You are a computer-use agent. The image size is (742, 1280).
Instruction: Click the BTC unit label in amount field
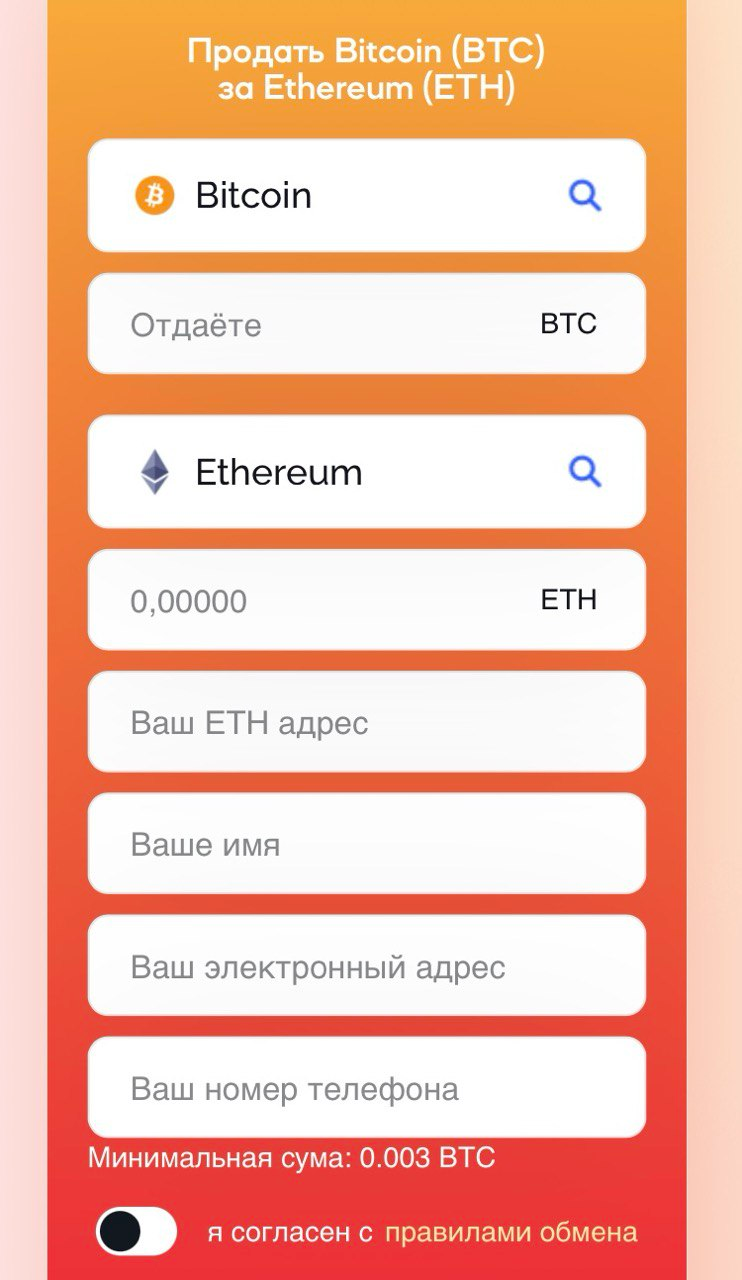point(567,323)
